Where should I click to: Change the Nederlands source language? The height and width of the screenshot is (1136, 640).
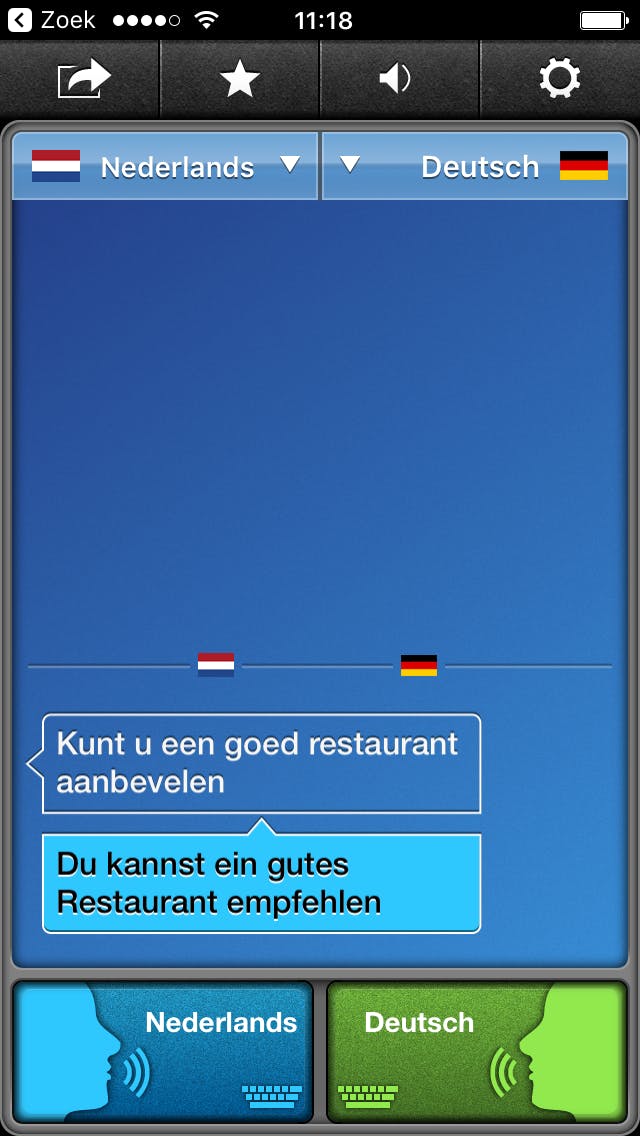tap(165, 166)
